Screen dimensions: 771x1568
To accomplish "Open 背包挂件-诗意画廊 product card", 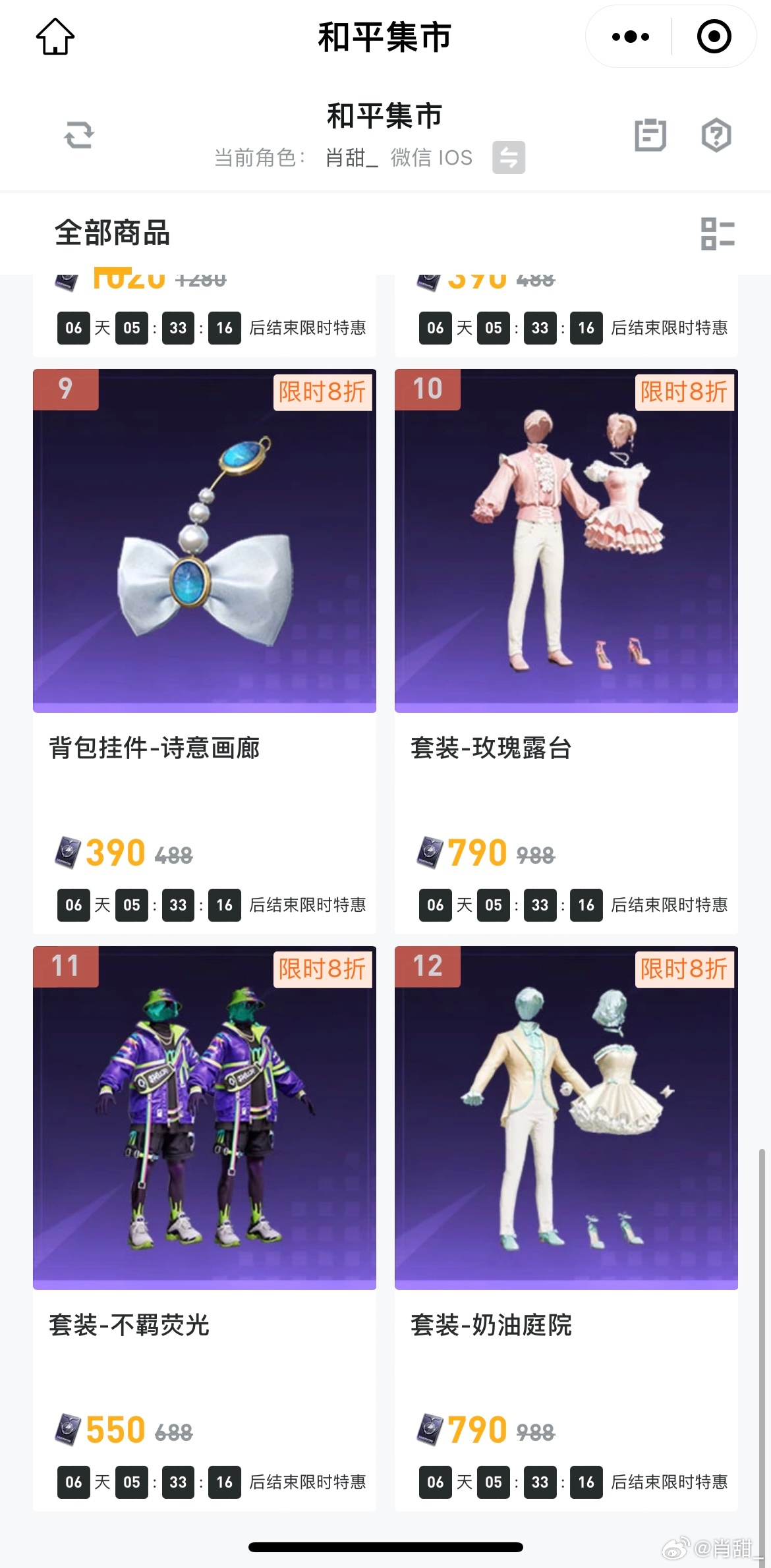I will coord(204,540).
